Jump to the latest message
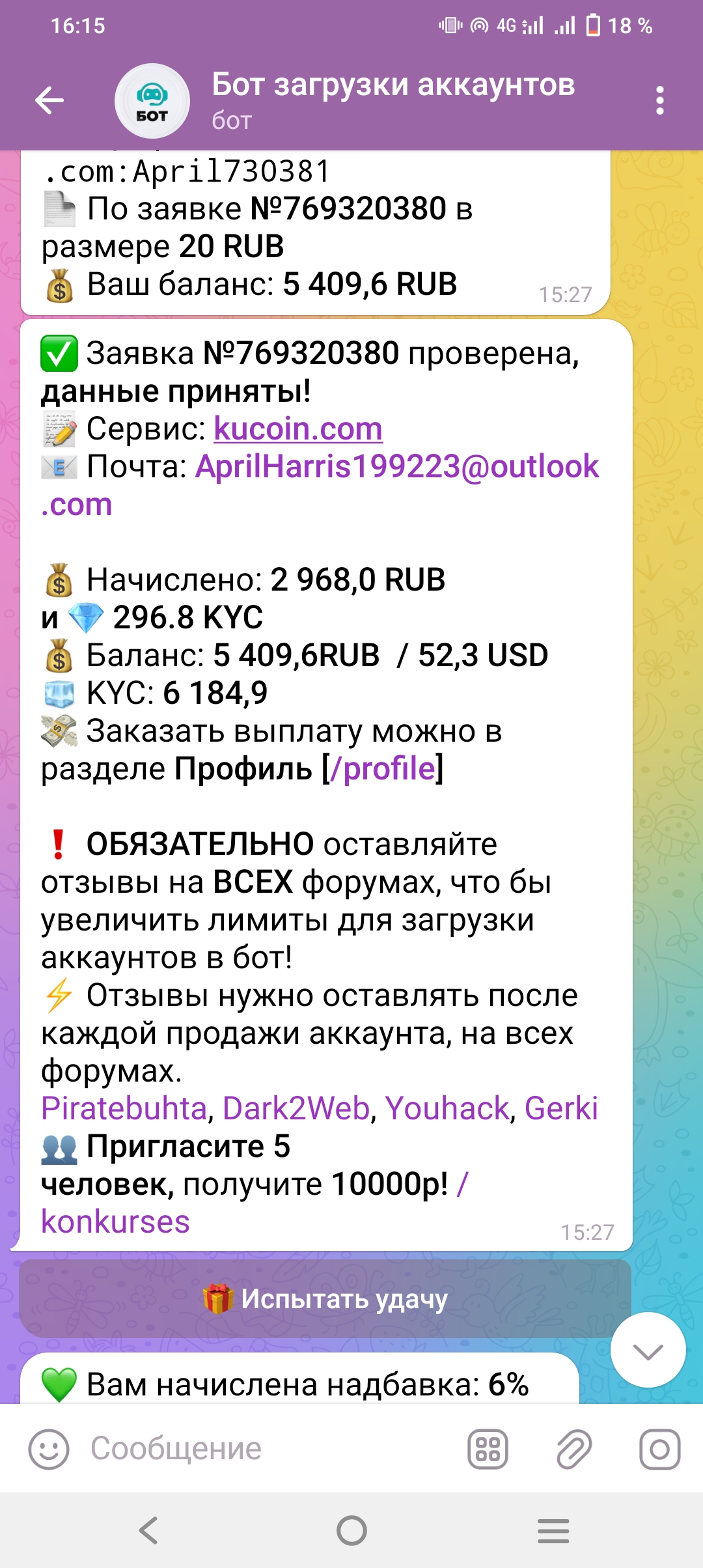The height and width of the screenshot is (1568, 703). [648, 1350]
